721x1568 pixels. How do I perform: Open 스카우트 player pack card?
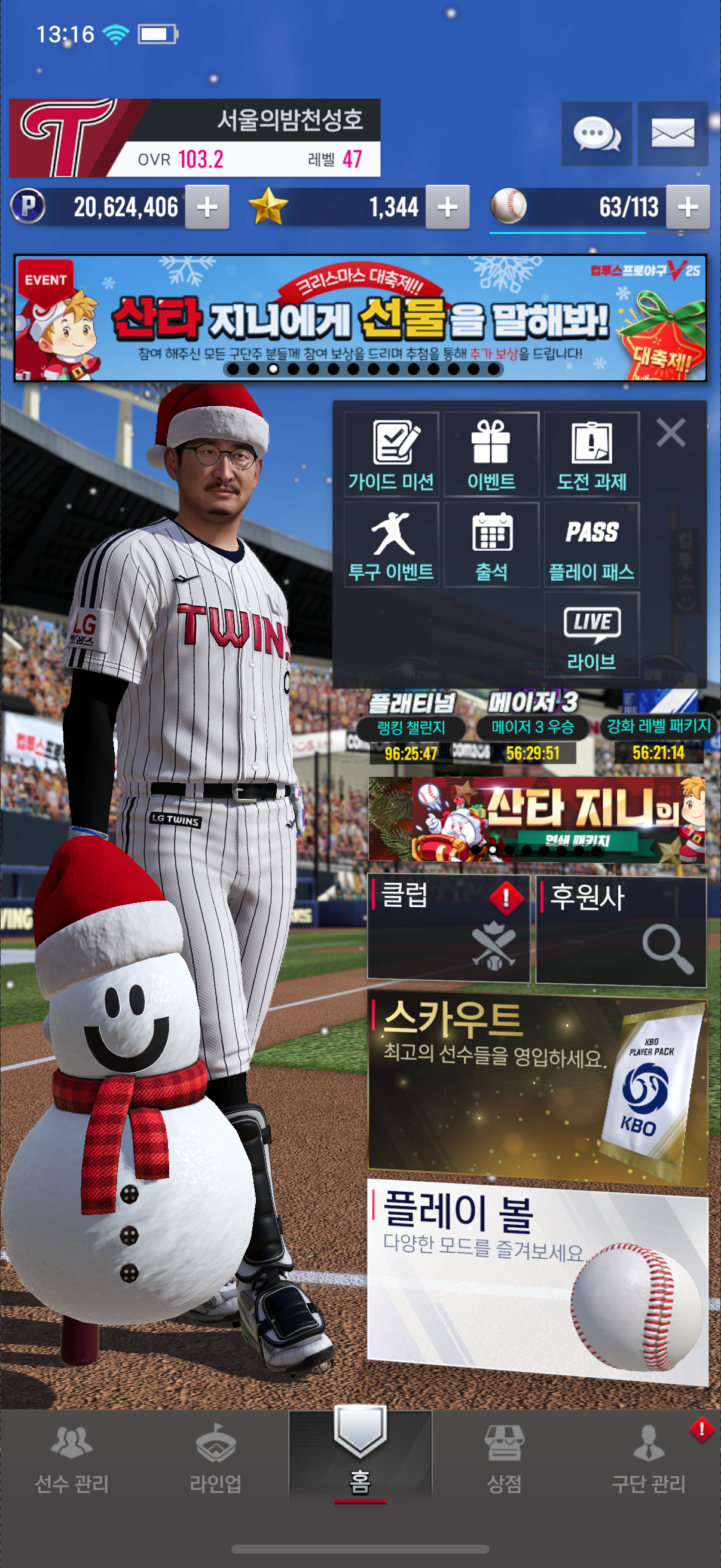[x=537, y=1090]
